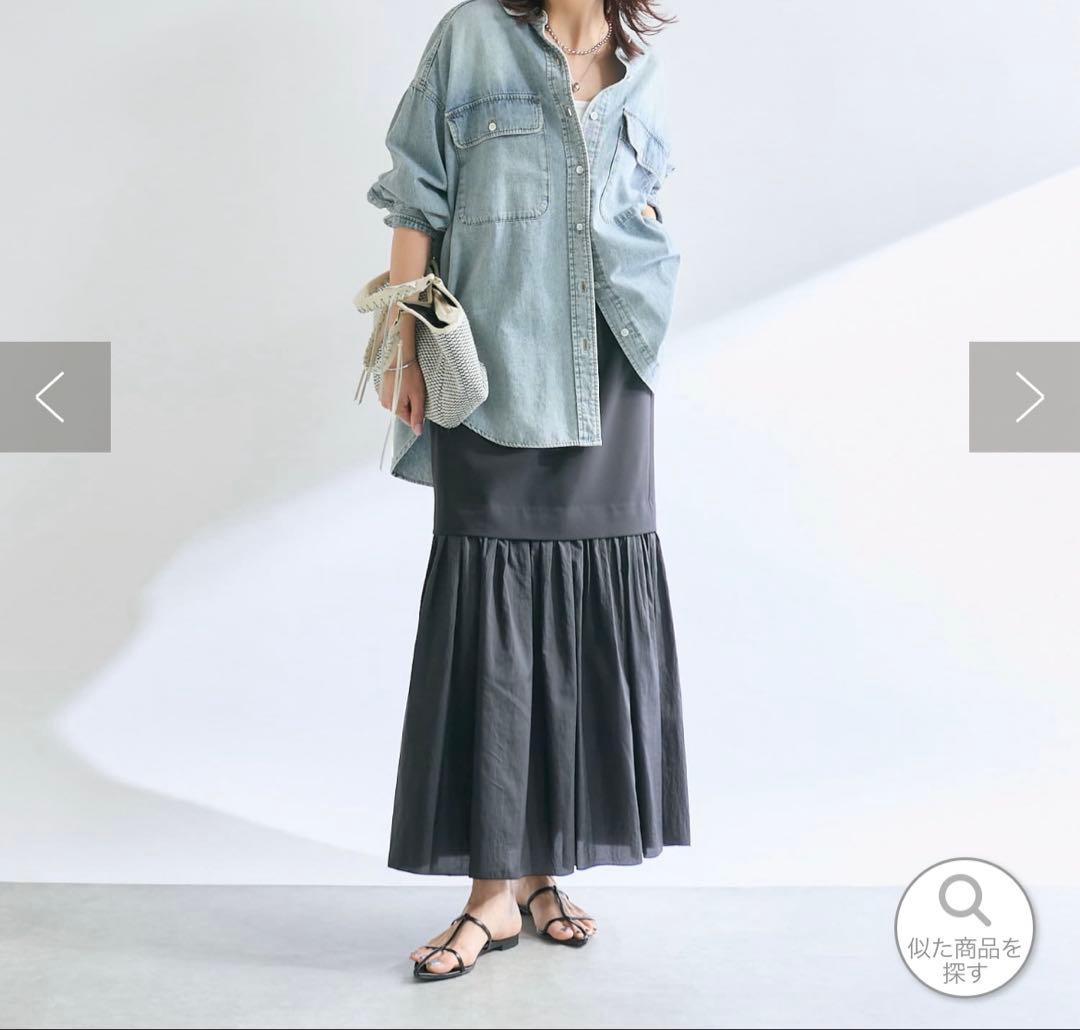1080x1030 pixels.
Task: Go to the next product image
Action: [x=1024, y=397]
